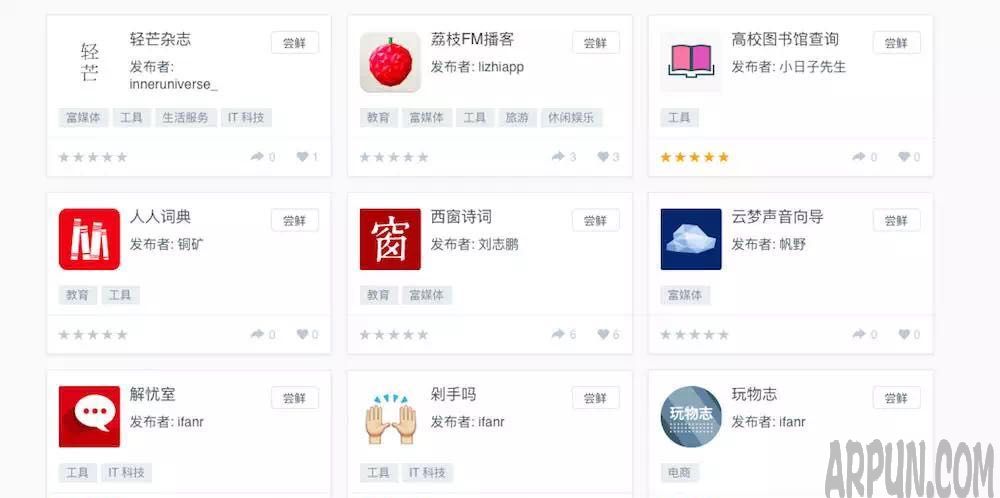Image resolution: width=1000 pixels, height=498 pixels.
Task: Select the 电商 tag under 玩物志
Action: point(679,472)
